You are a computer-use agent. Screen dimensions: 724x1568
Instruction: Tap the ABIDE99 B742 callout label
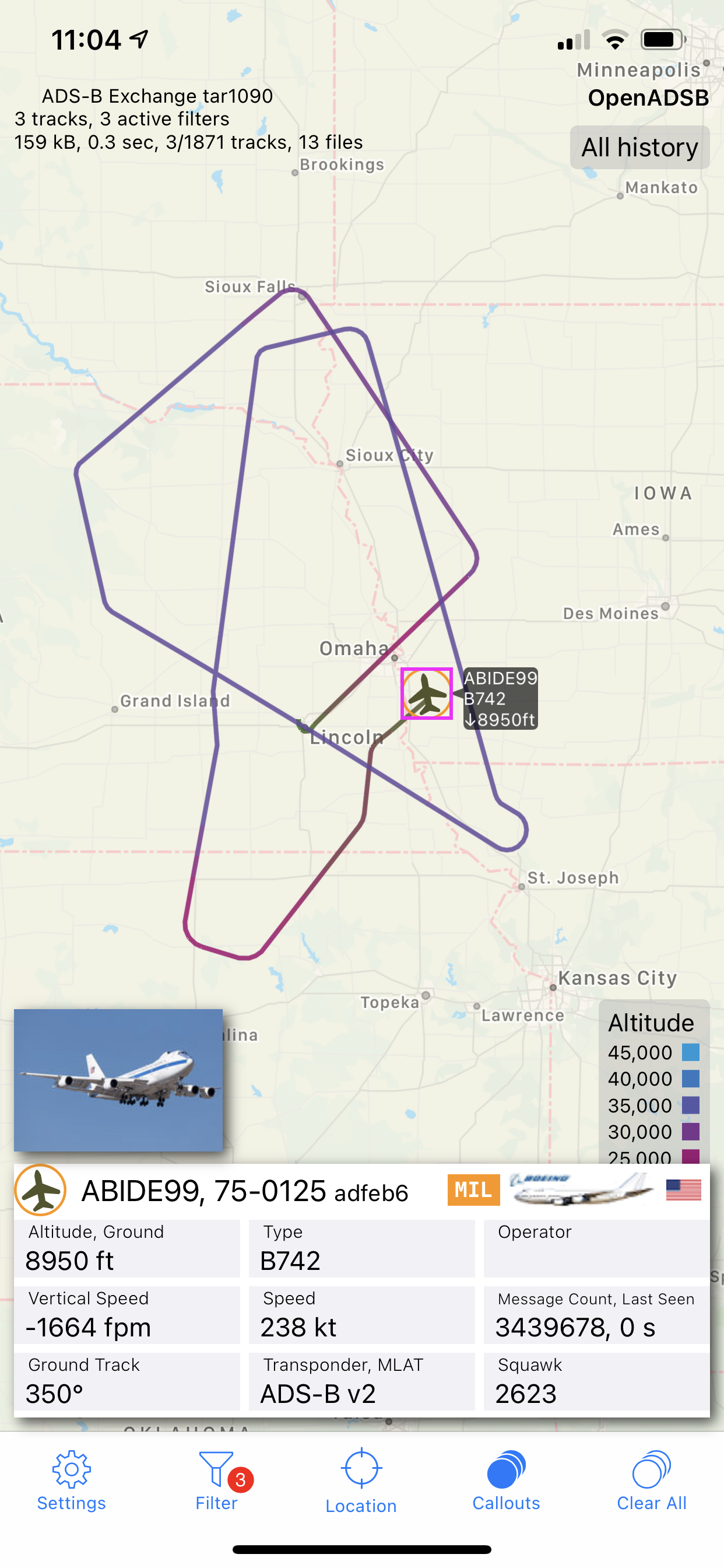click(500, 698)
